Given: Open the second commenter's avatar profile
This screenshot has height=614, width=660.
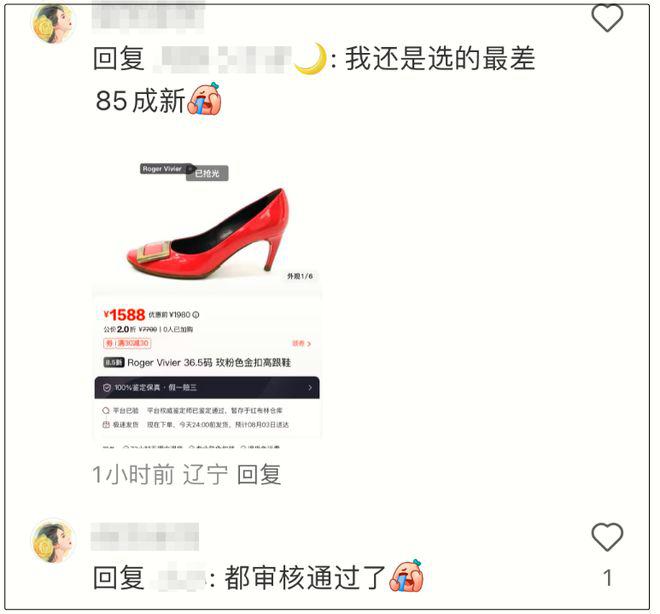Looking at the screenshot, I should point(53,541).
